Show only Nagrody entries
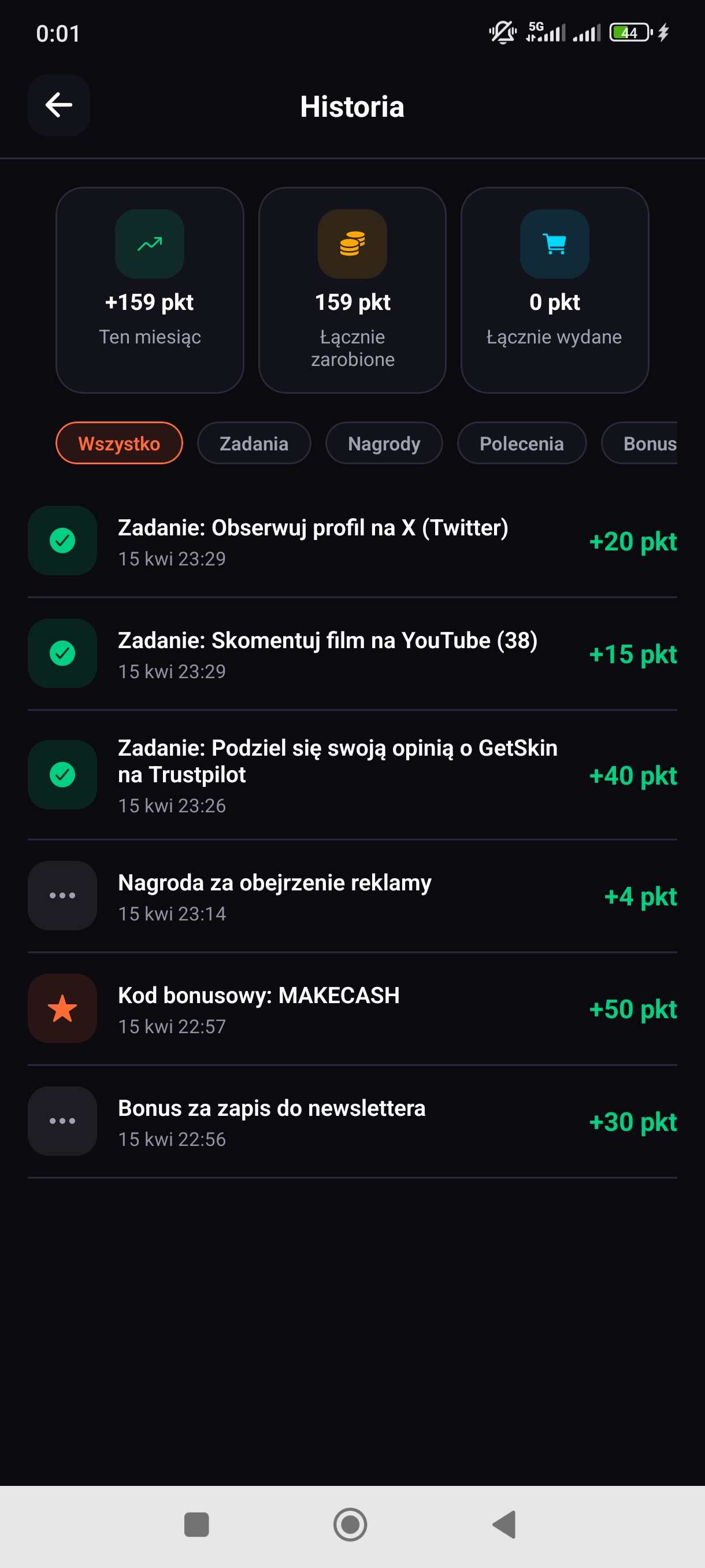Screen dimensions: 705x1568 pos(384,443)
